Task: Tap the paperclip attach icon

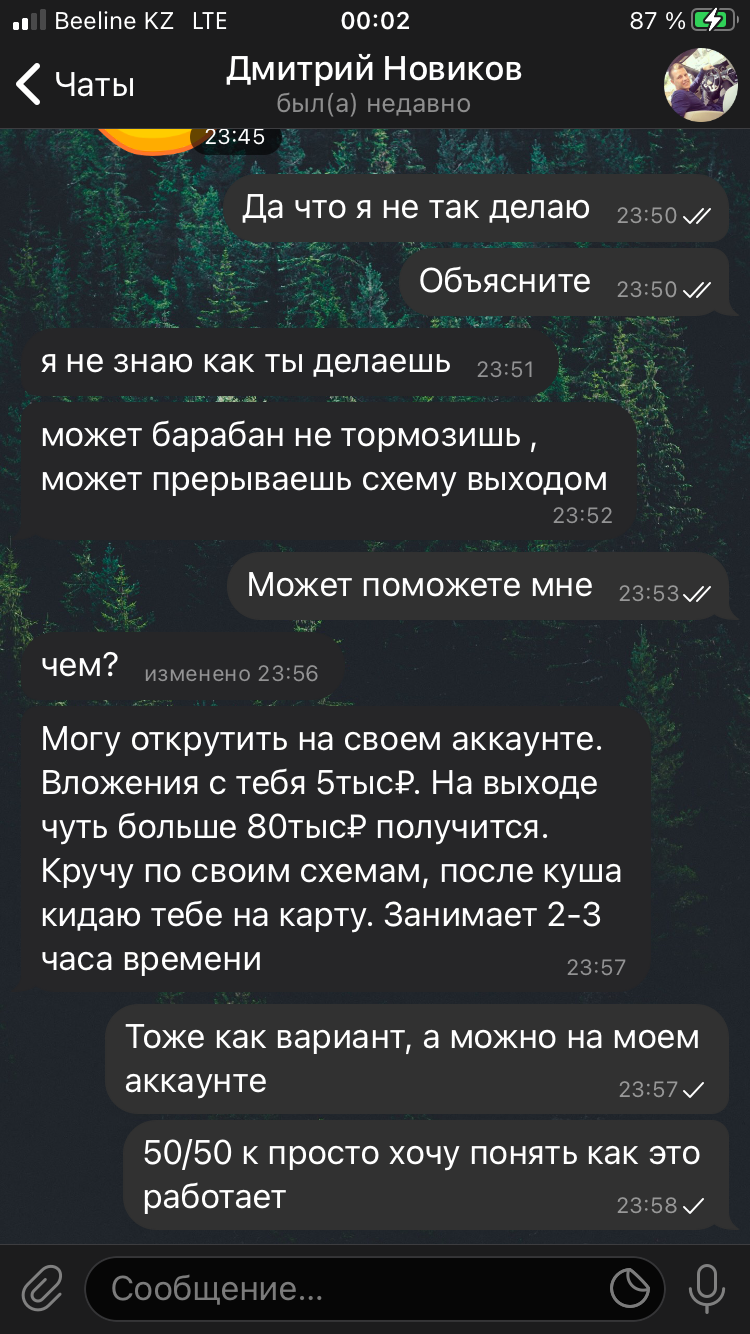Action: (41, 1288)
